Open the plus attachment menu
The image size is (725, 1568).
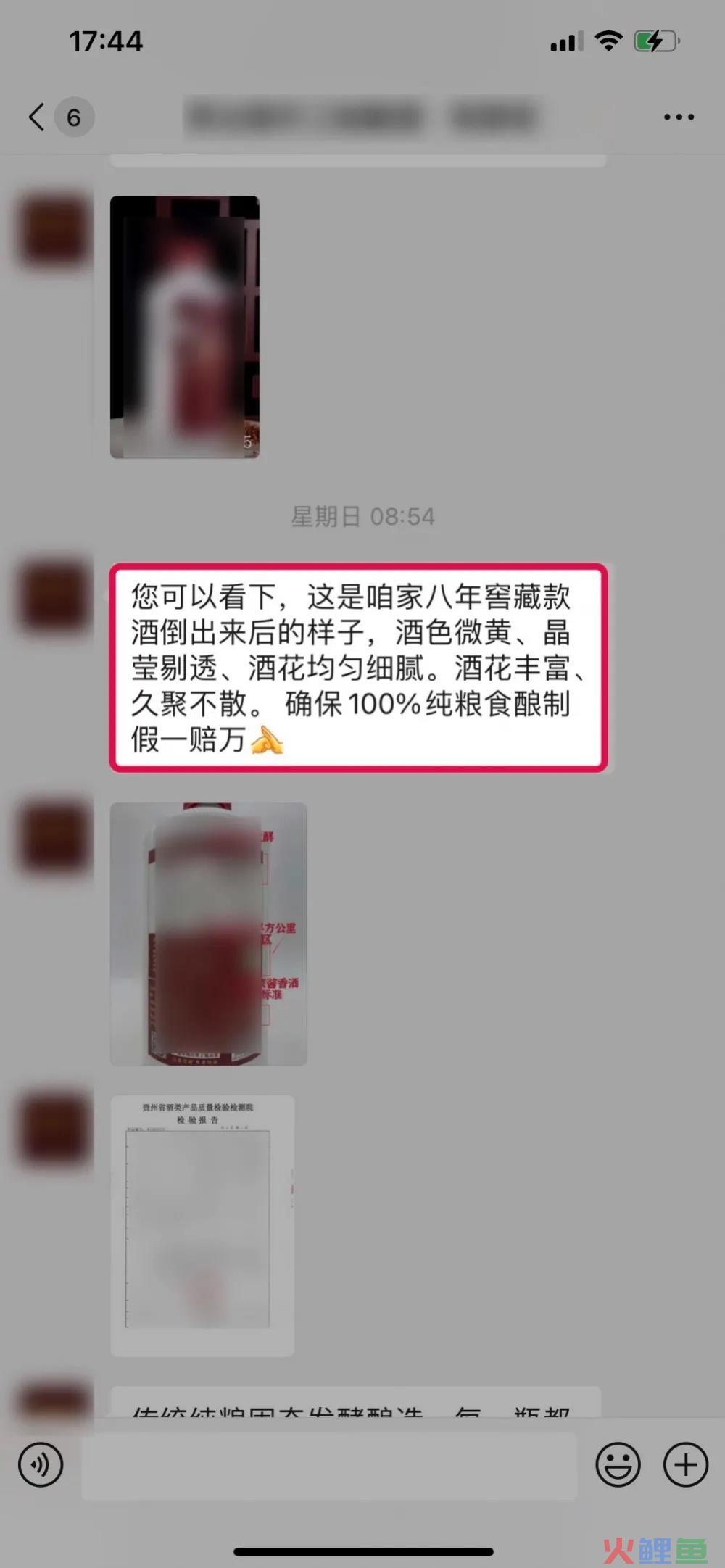[685, 1464]
